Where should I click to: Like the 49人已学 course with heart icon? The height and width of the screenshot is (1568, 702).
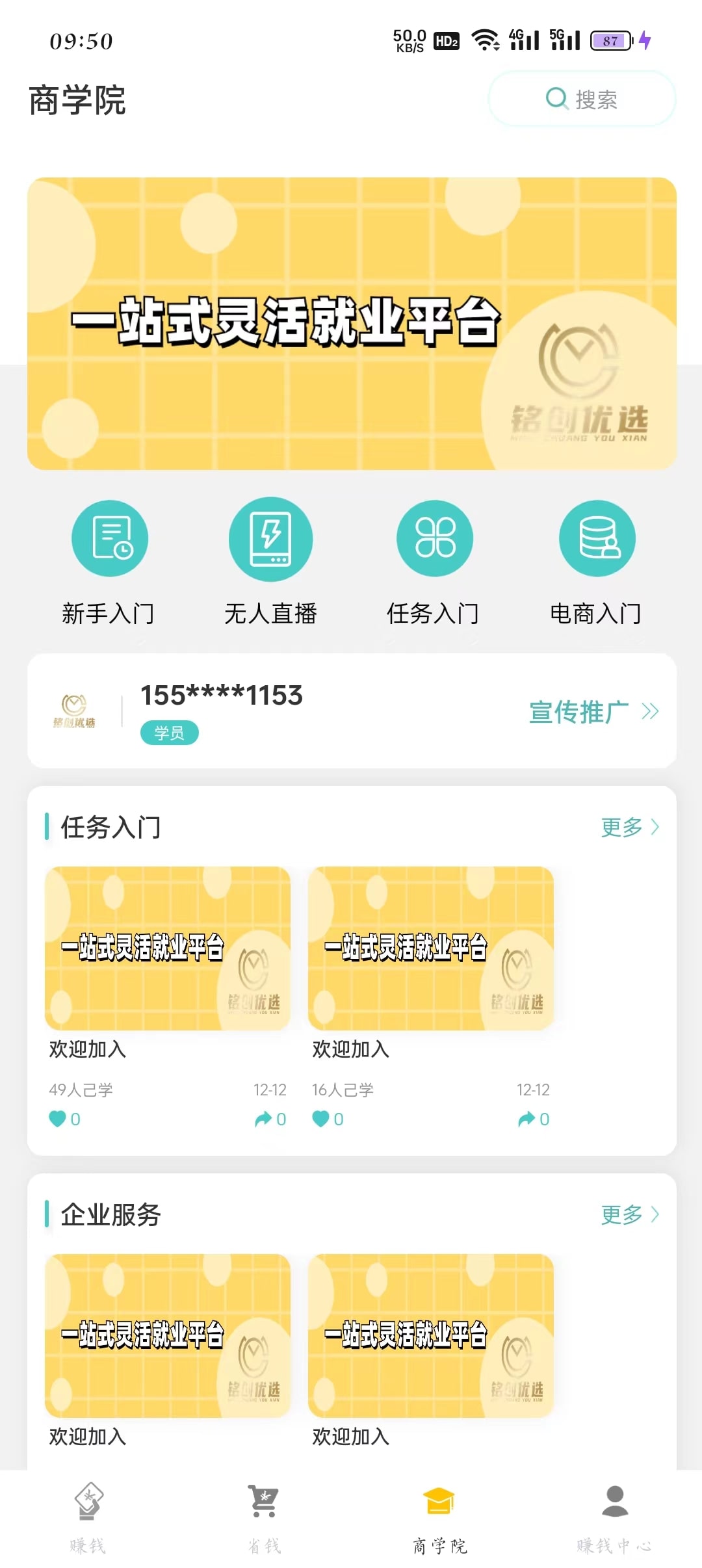click(x=59, y=1119)
